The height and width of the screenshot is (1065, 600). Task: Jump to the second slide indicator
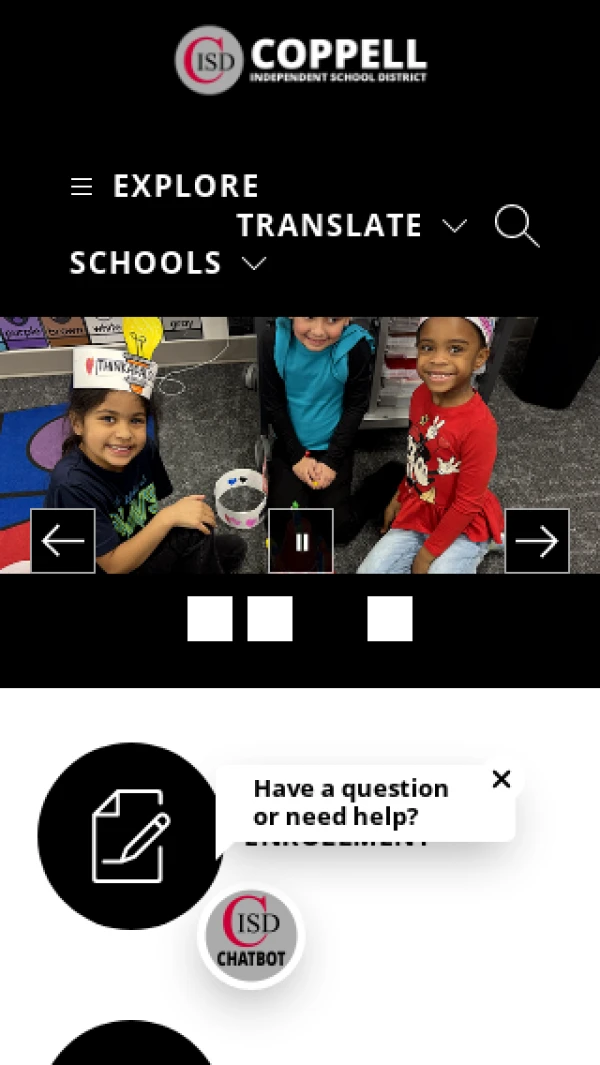point(270,618)
